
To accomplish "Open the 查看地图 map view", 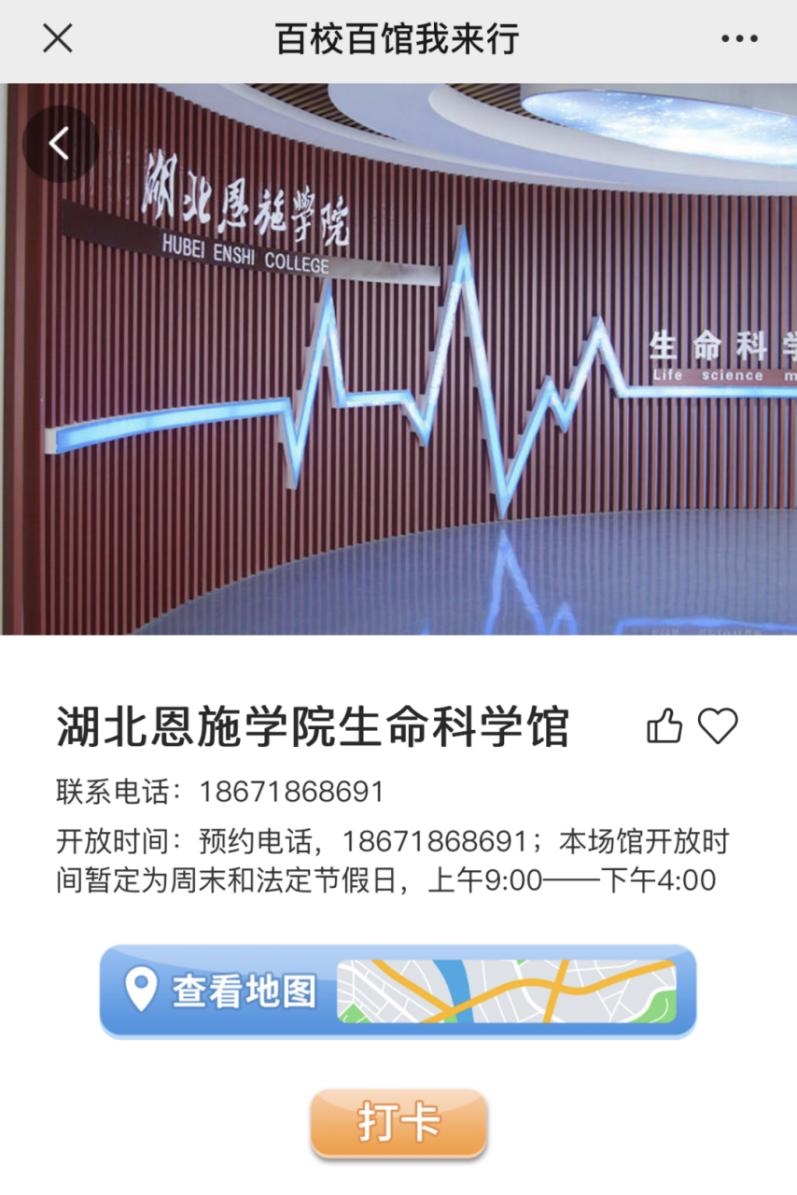I will click(397, 990).
